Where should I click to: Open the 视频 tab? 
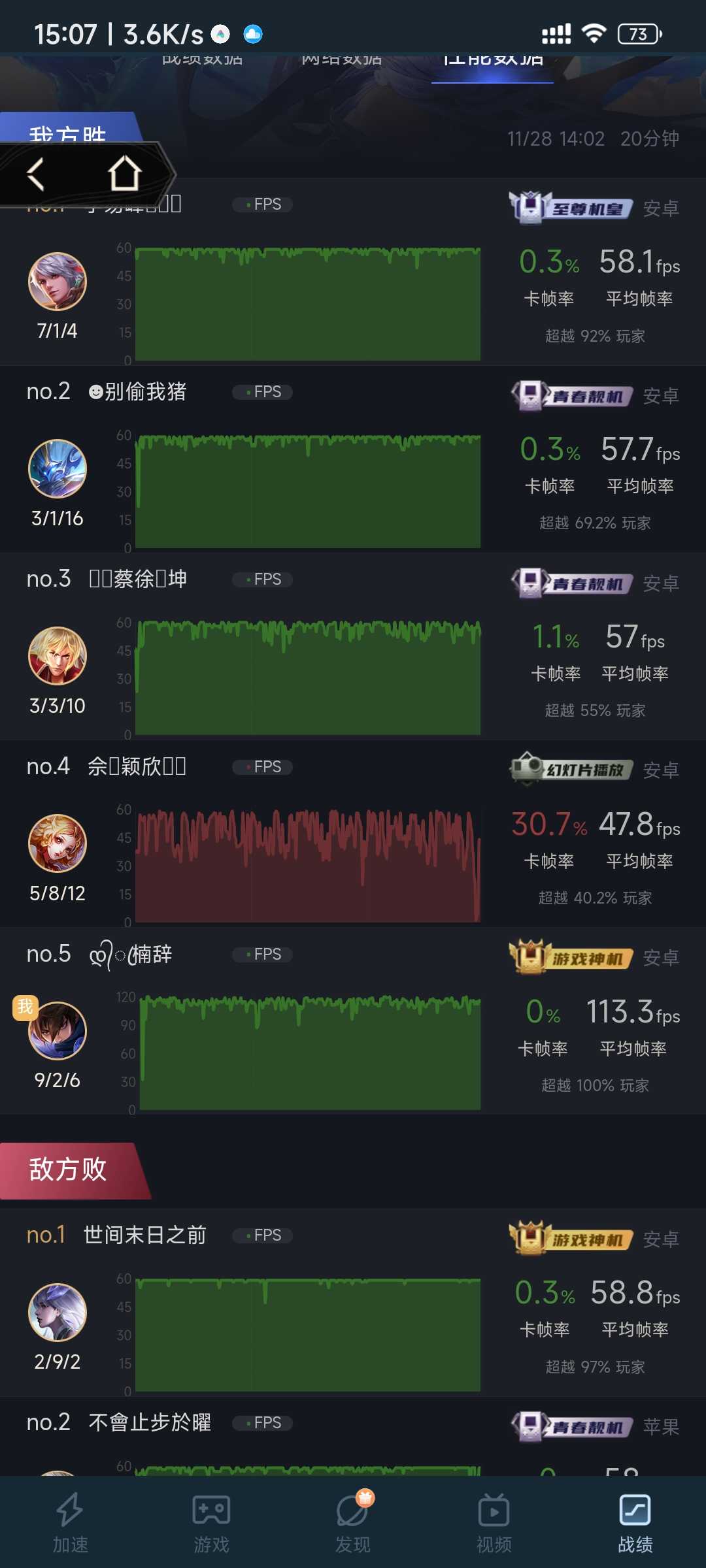point(494,1522)
